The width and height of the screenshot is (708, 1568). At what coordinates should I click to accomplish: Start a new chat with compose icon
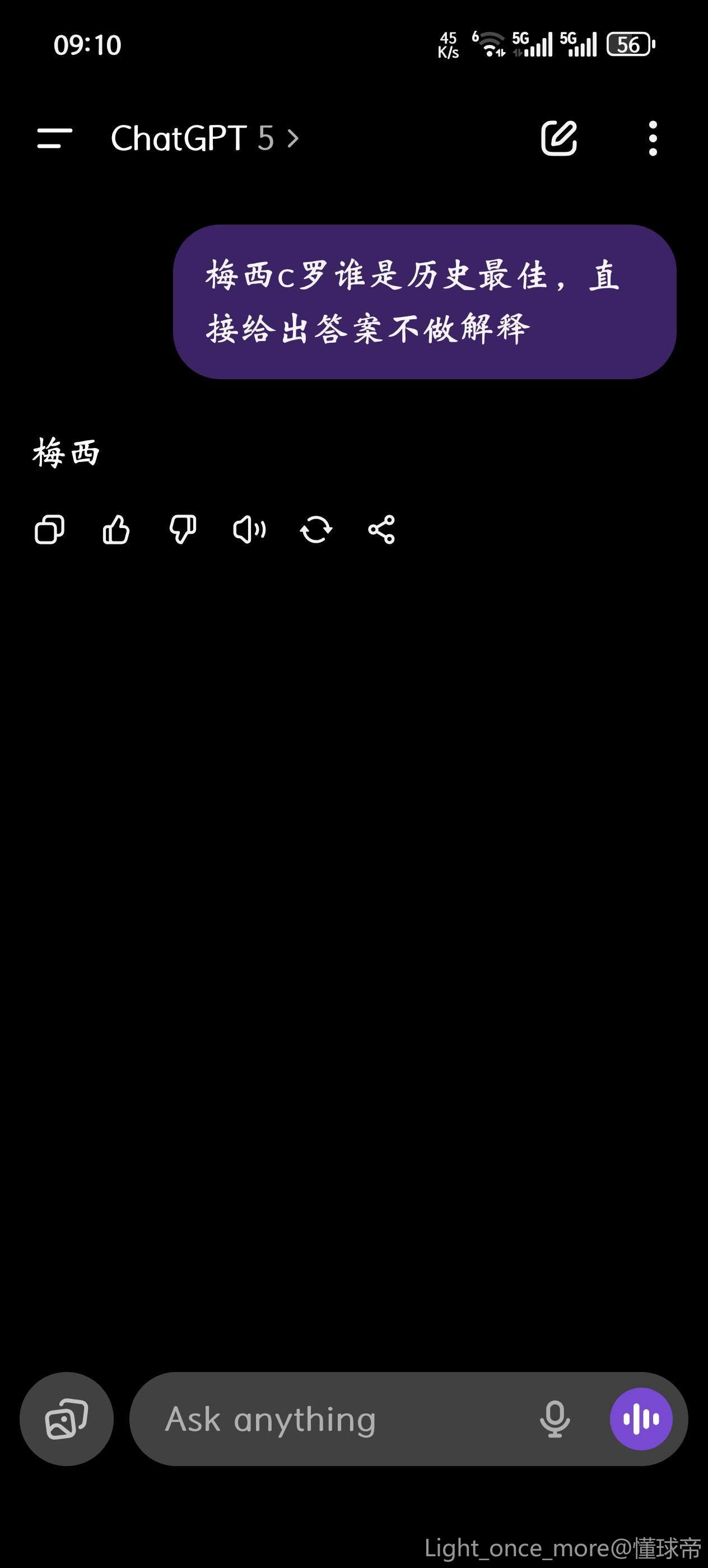pos(559,138)
